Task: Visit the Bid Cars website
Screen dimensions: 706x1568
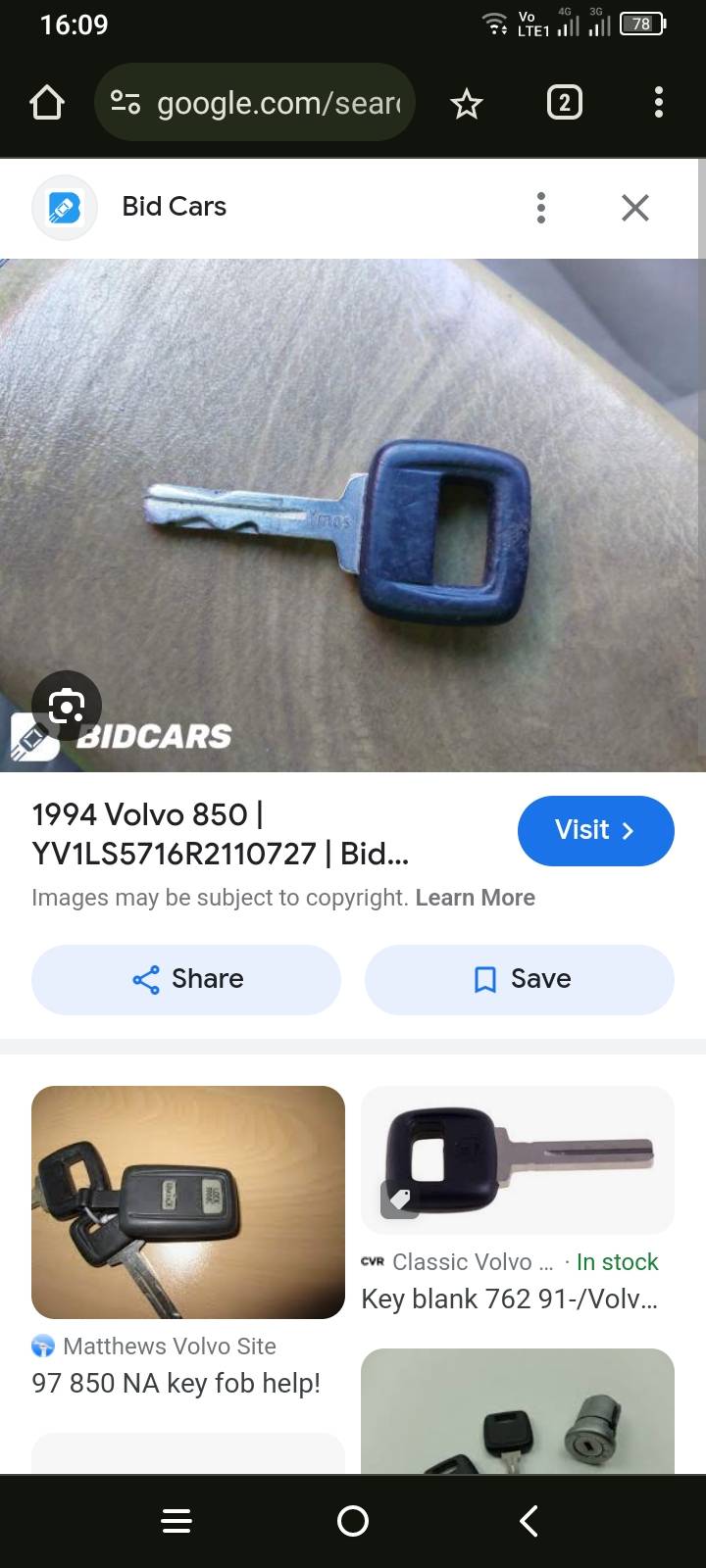Action: pyautogui.click(x=595, y=831)
